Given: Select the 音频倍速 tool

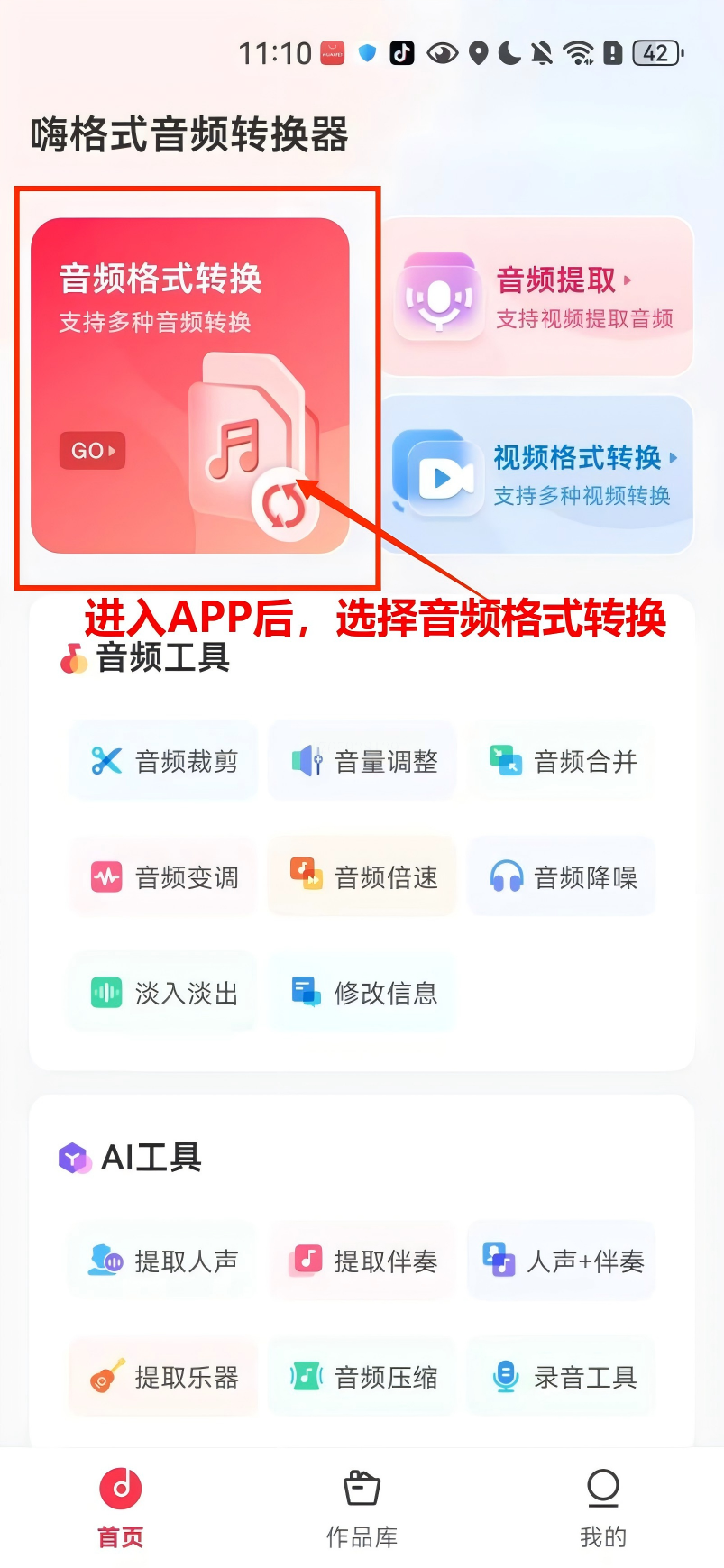Looking at the screenshot, I should 363,876.
